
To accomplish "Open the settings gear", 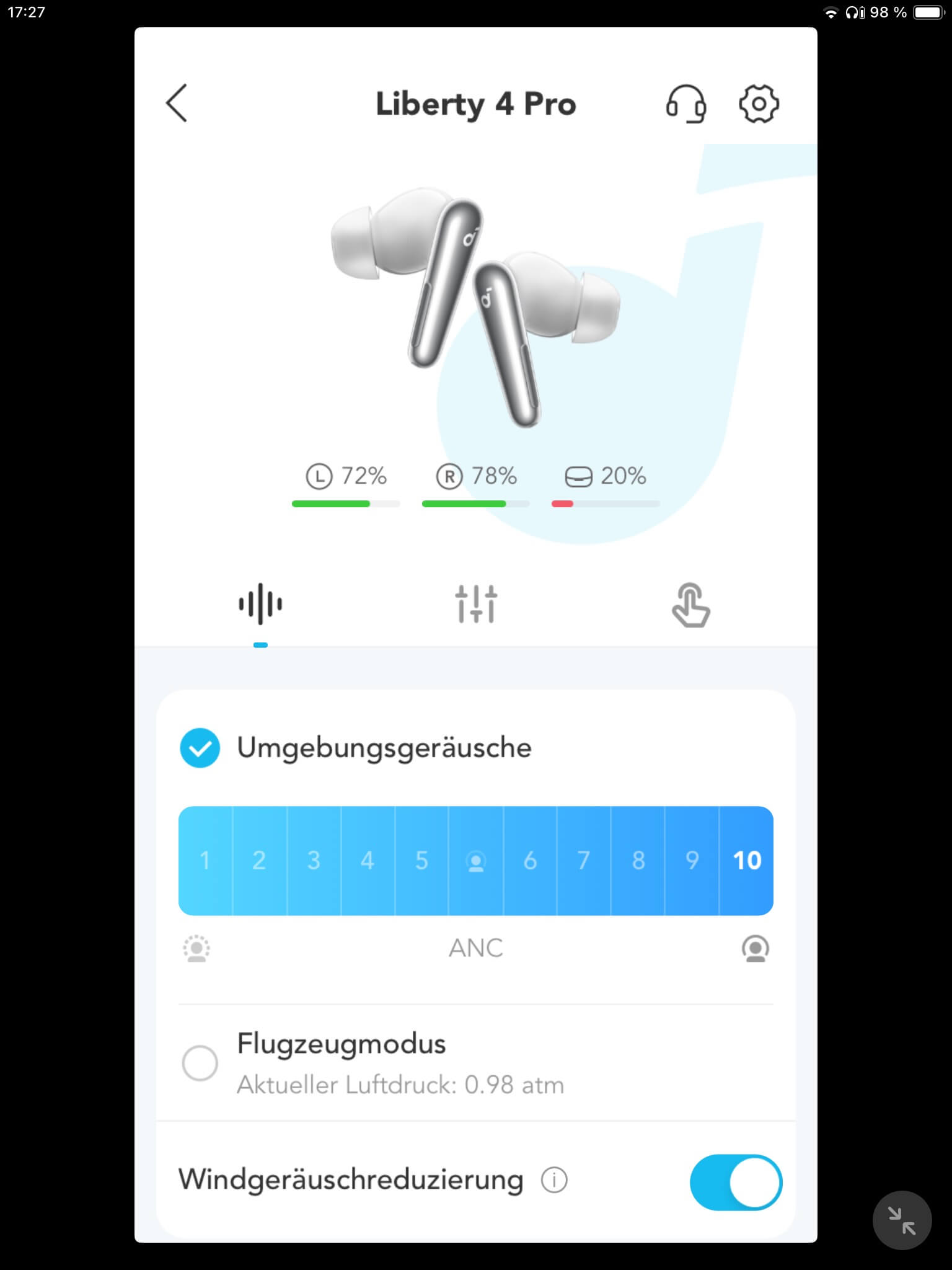I will [759, 104].
